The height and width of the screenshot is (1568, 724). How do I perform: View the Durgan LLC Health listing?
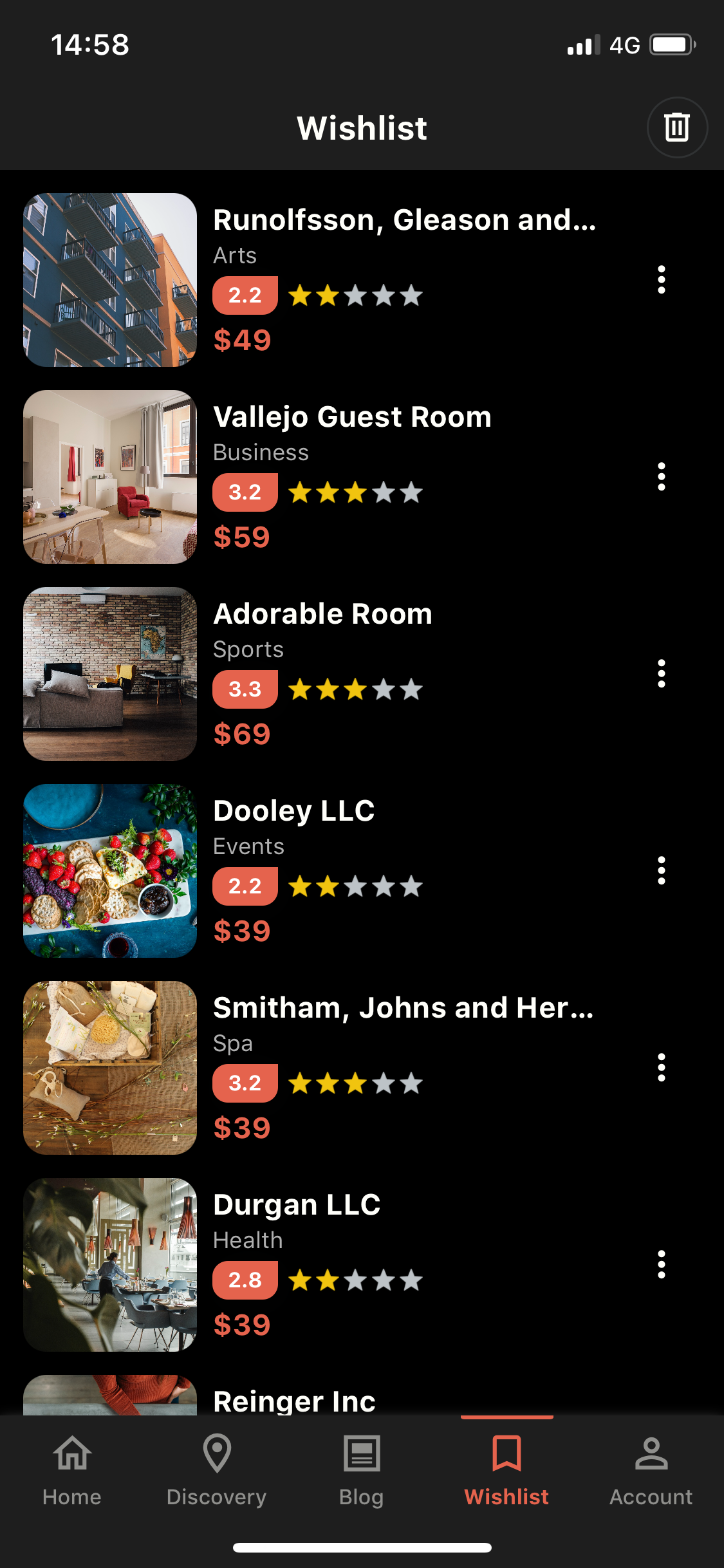(x=297, y=1205)
